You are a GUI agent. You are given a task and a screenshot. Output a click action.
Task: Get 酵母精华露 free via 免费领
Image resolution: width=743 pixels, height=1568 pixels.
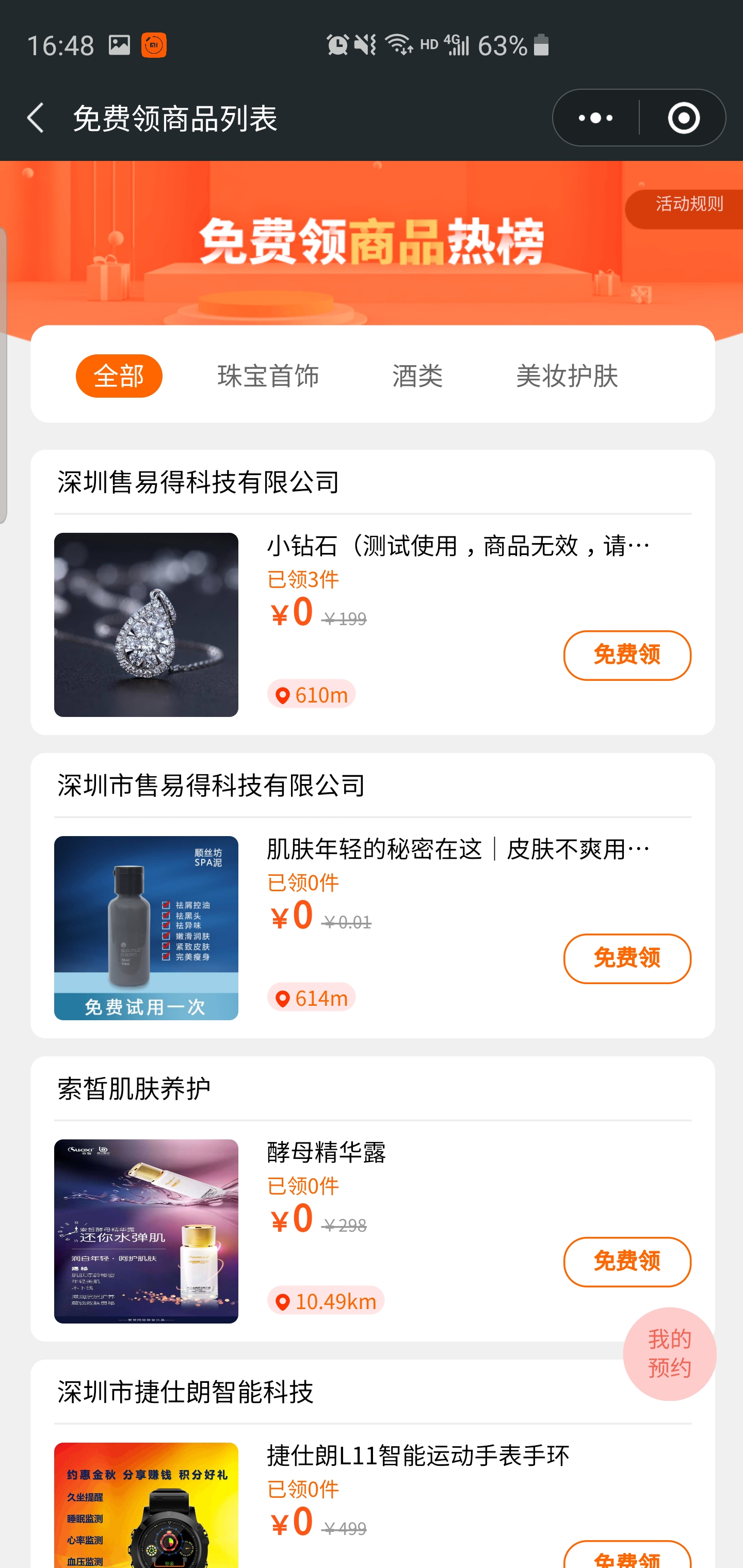pos(627,1261)
